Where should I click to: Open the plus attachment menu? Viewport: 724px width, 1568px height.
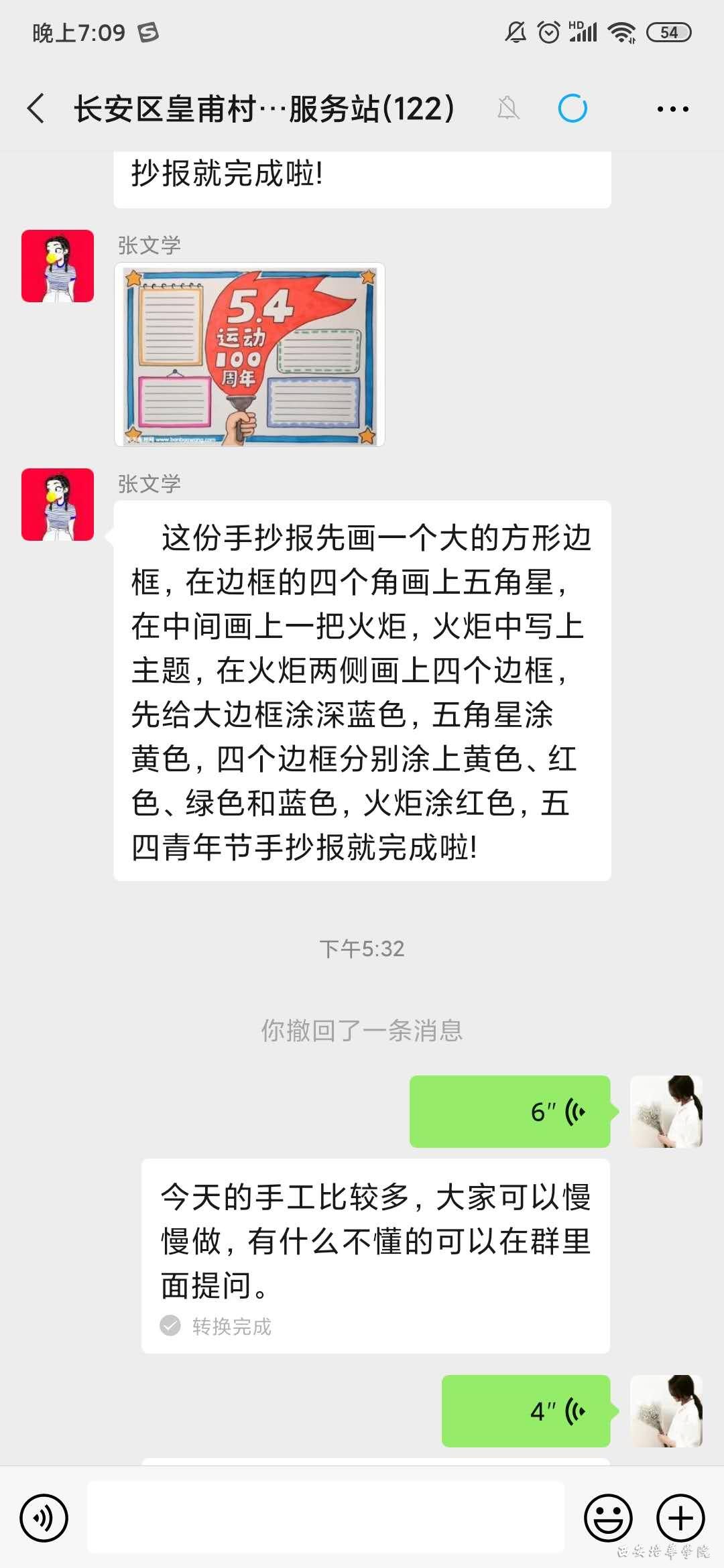[680, 1518]
